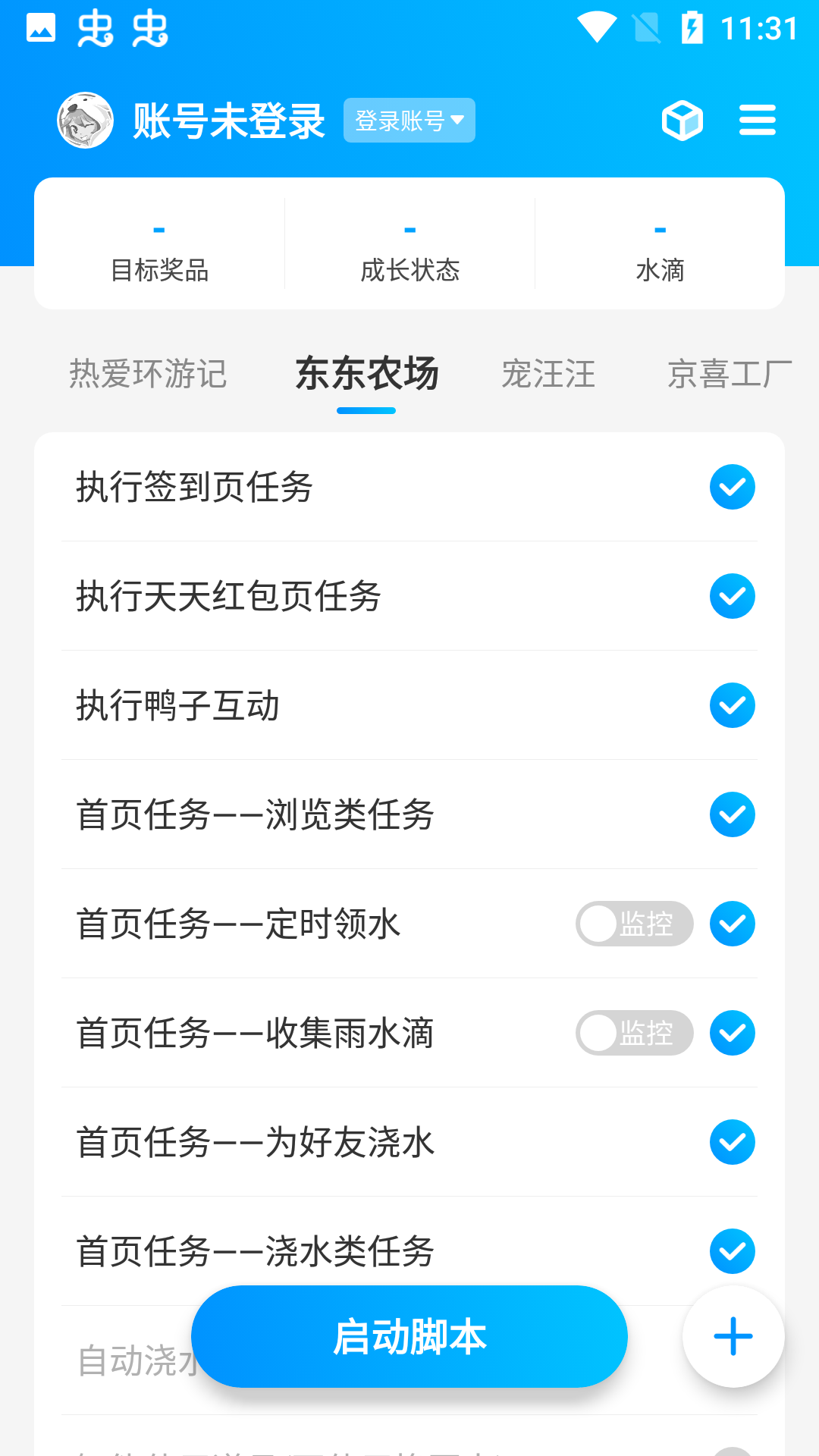Switch to the 京喜工厂 tab
Image resolution: width=819 pixels, height=1456 pixels.
pos(729,374)
